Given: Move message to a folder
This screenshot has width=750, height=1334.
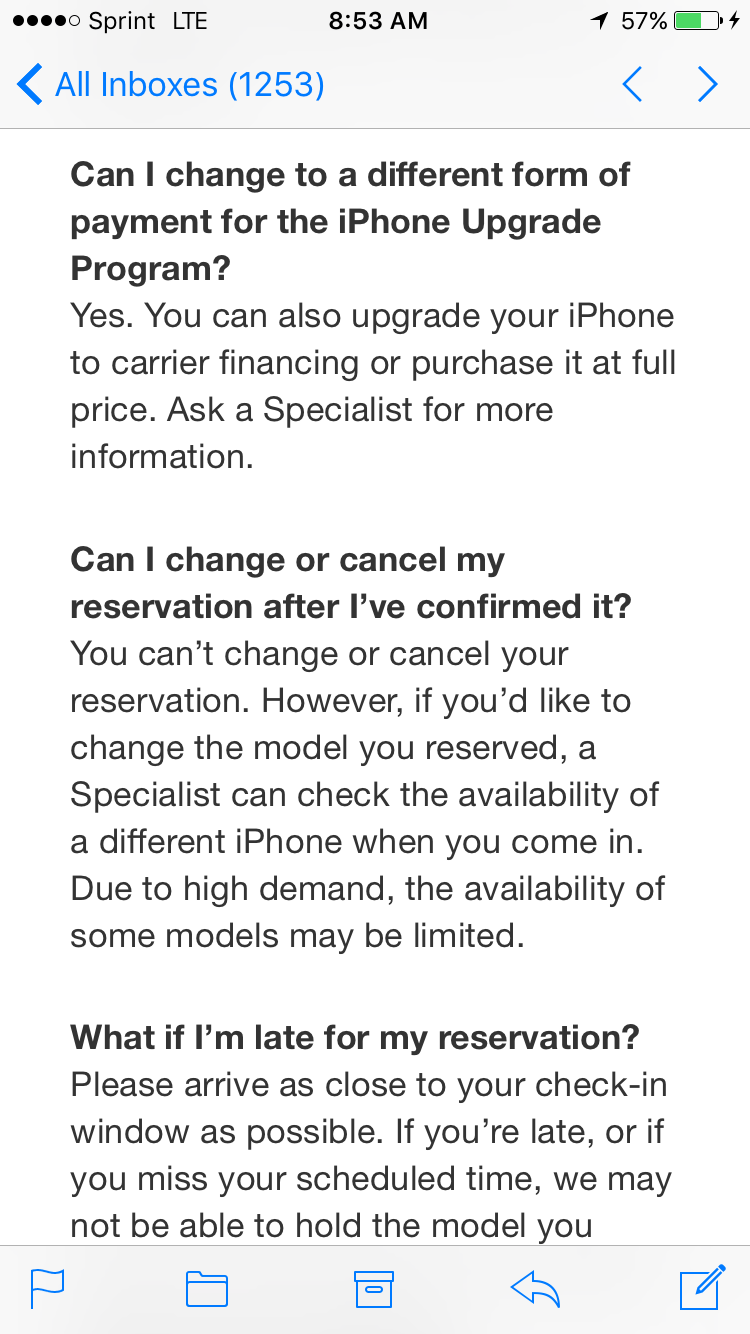Looking at the screenshot, I should pos(207,1289).
